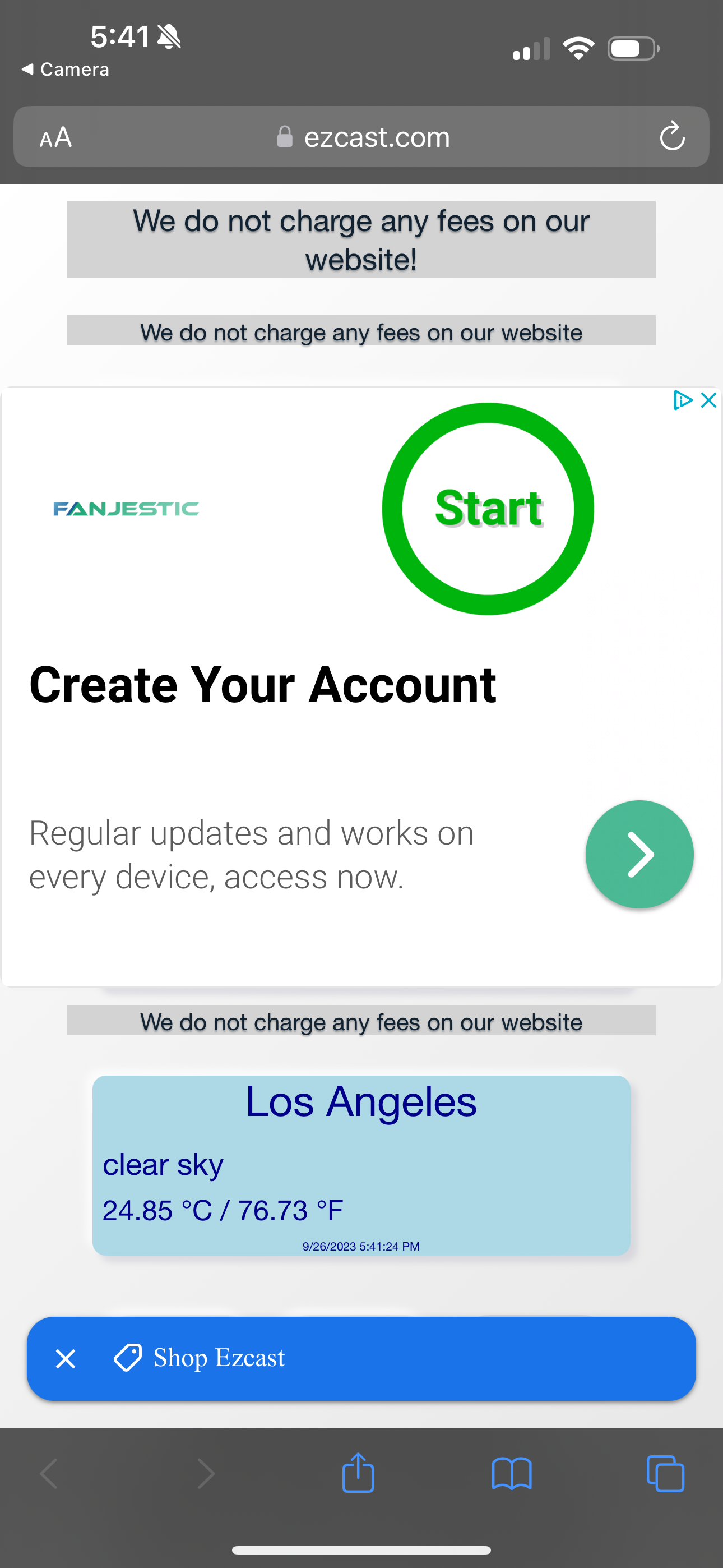Open the Safari share sheet
Screen dimensions: 723x1568
pos(358,1473)
